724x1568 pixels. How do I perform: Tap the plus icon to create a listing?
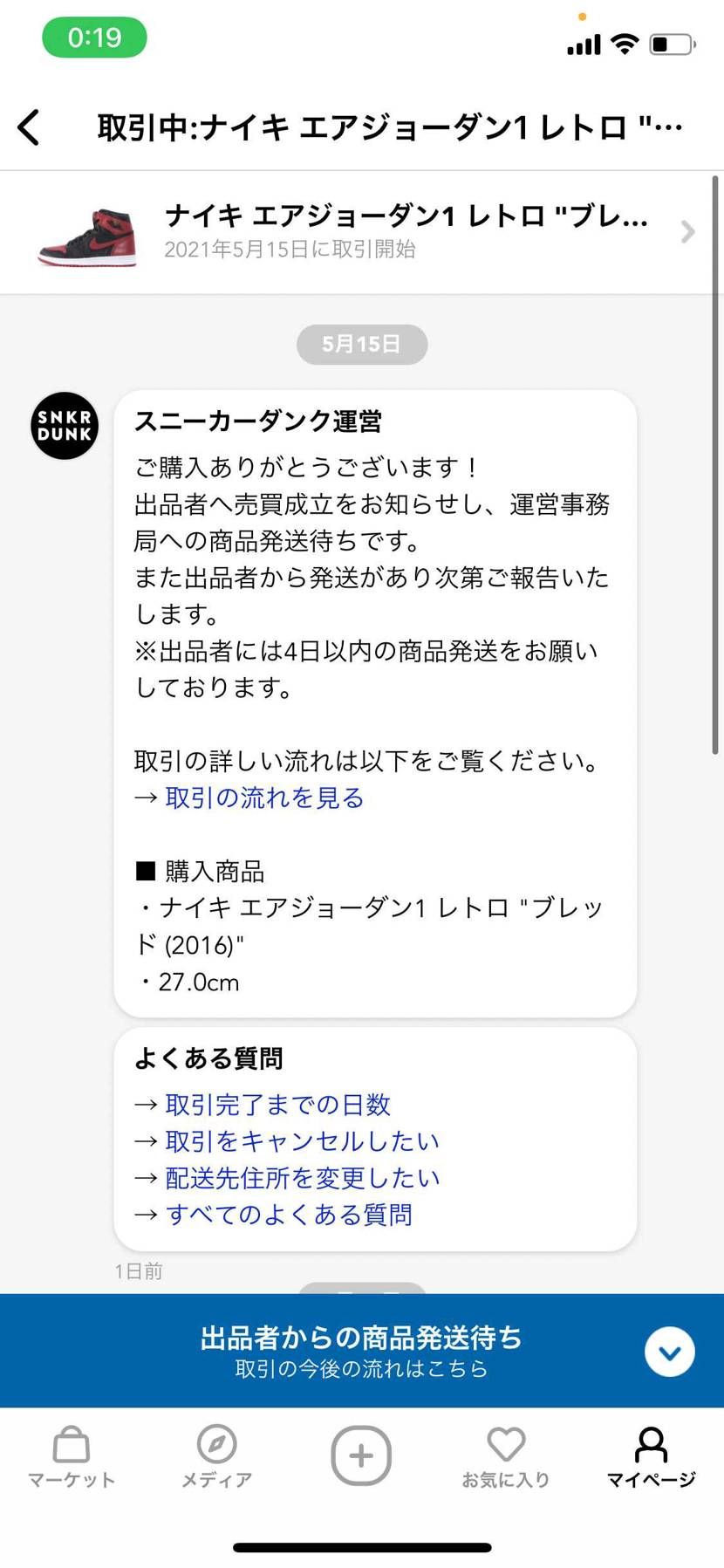click(x=361, y=1453)
